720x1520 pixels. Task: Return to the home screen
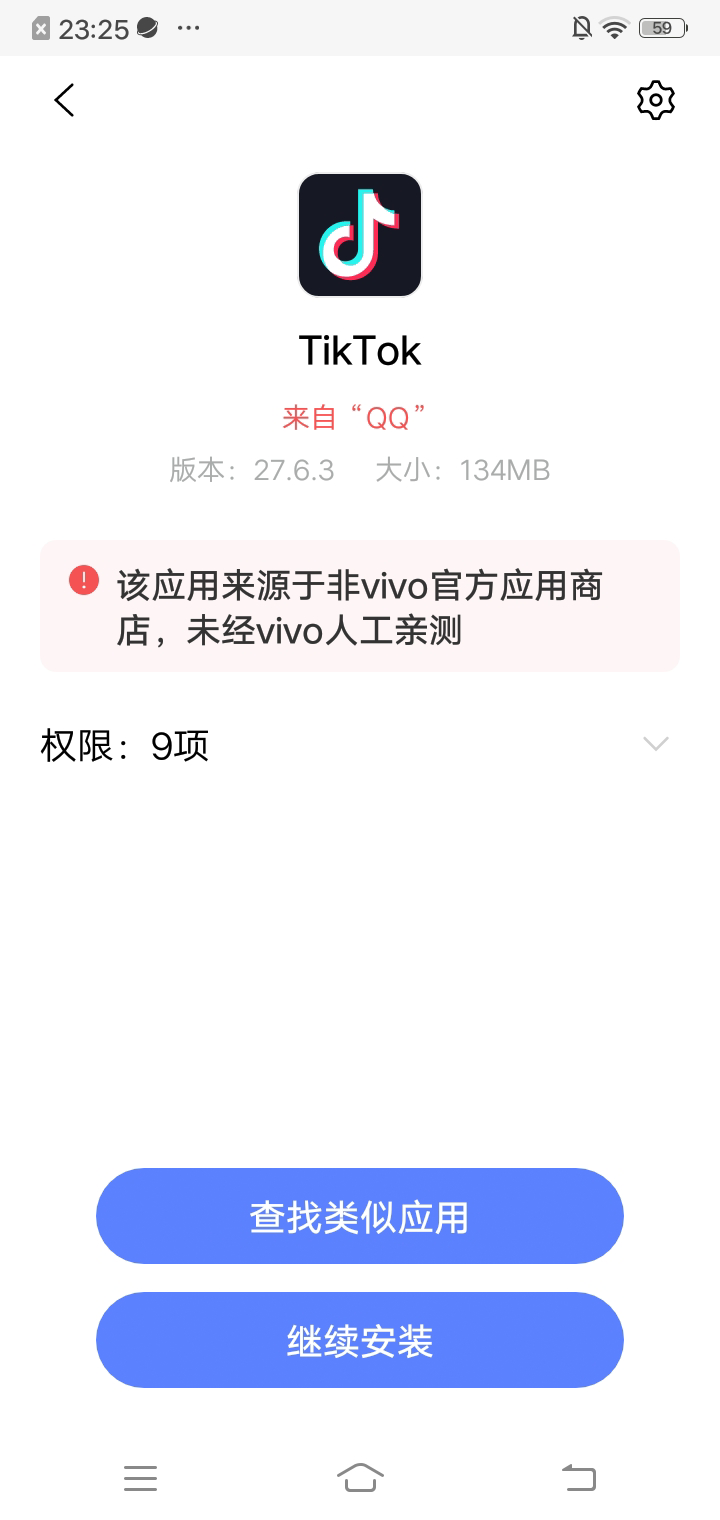[360, 1477]
